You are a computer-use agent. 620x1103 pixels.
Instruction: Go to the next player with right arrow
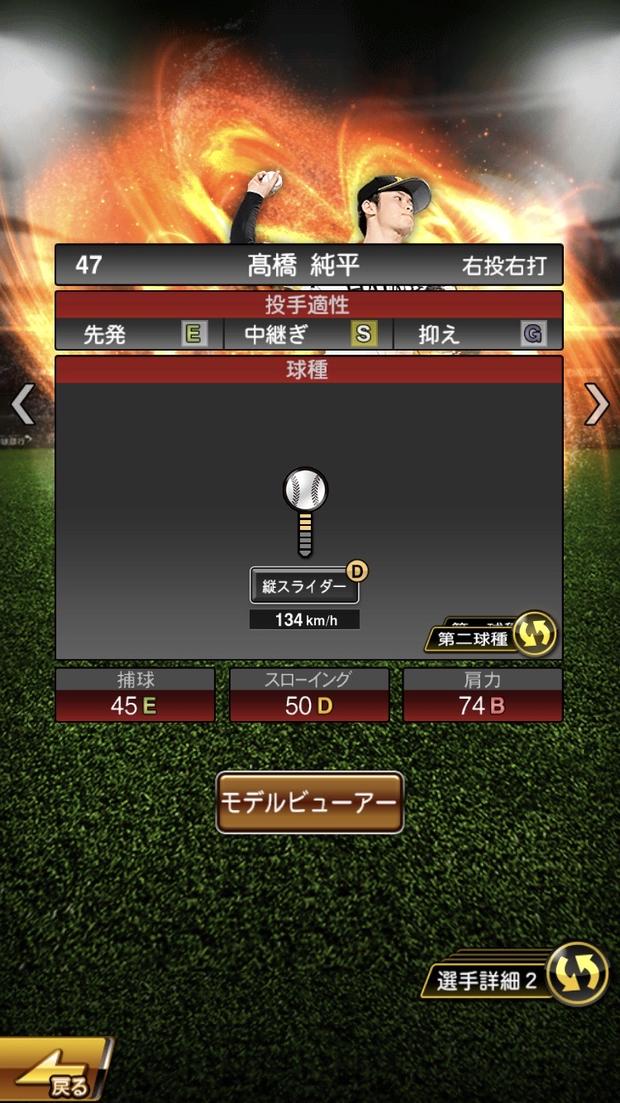[x=597, y=404]
